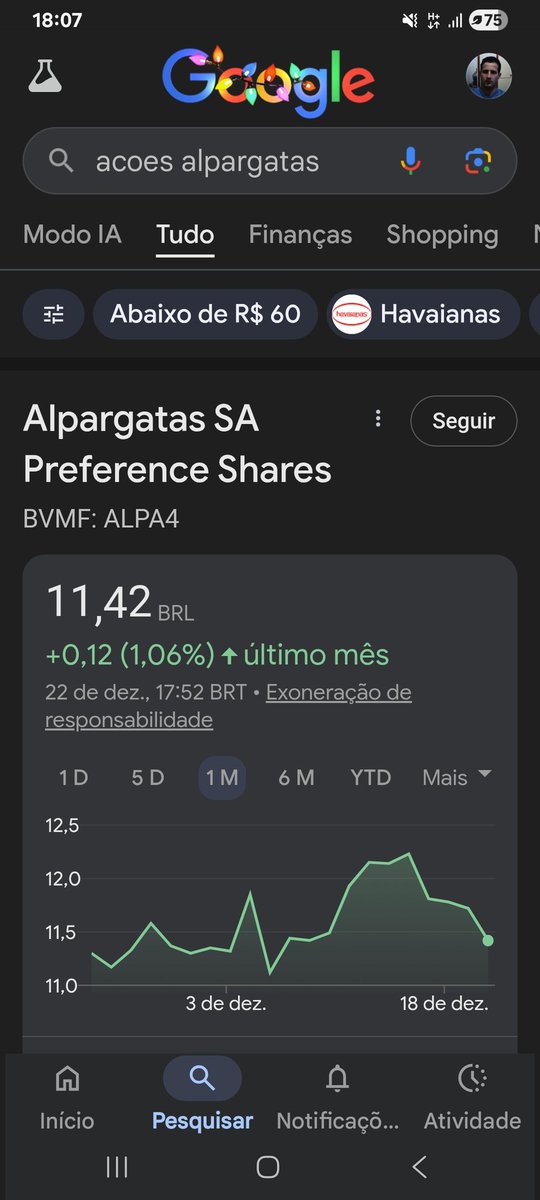
Task: Open the filter settings chip
Action: (x=54, y=315)
